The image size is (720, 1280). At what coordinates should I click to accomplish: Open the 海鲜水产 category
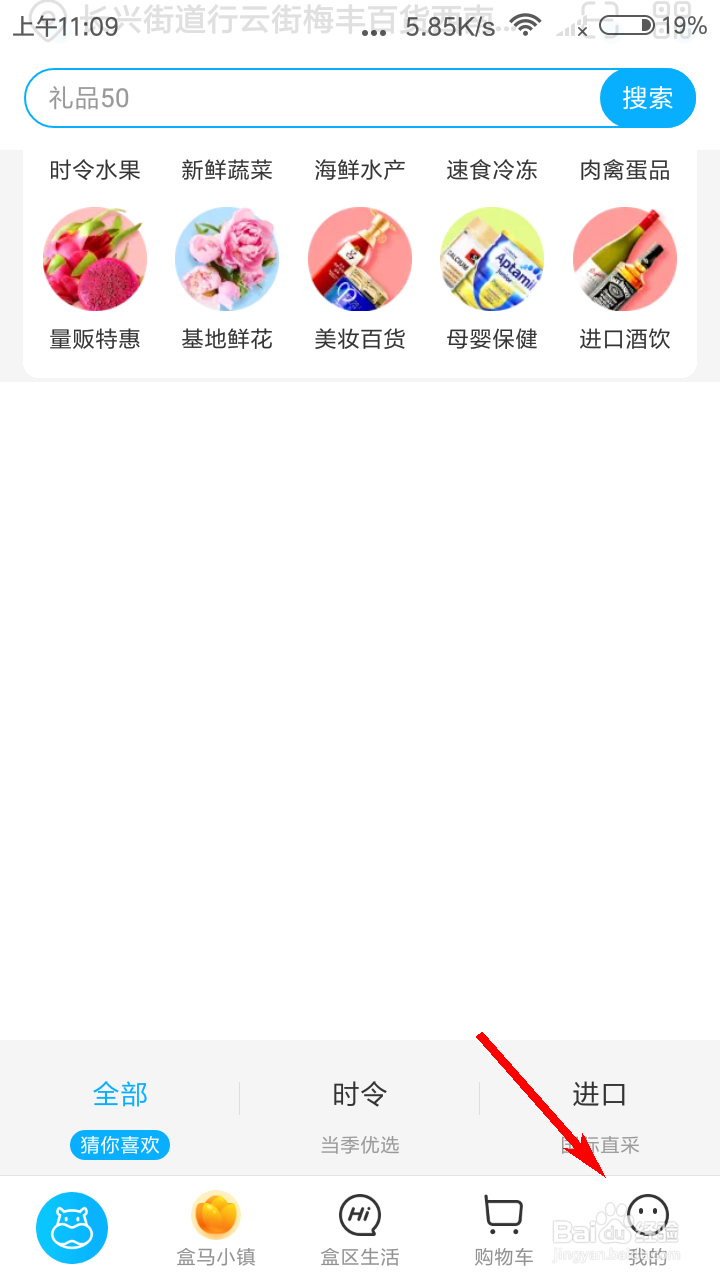pyautogui.click(x=360, y=170)
